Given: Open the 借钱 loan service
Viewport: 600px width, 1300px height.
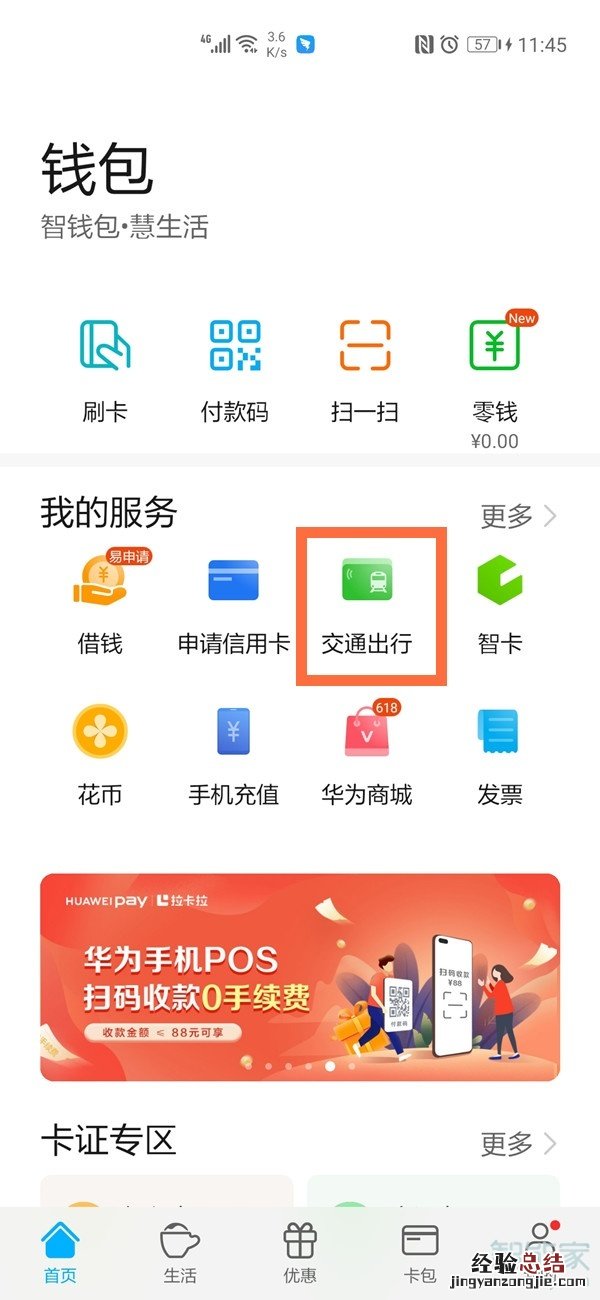Looking at the screenshot, I should tap(100, 600).
